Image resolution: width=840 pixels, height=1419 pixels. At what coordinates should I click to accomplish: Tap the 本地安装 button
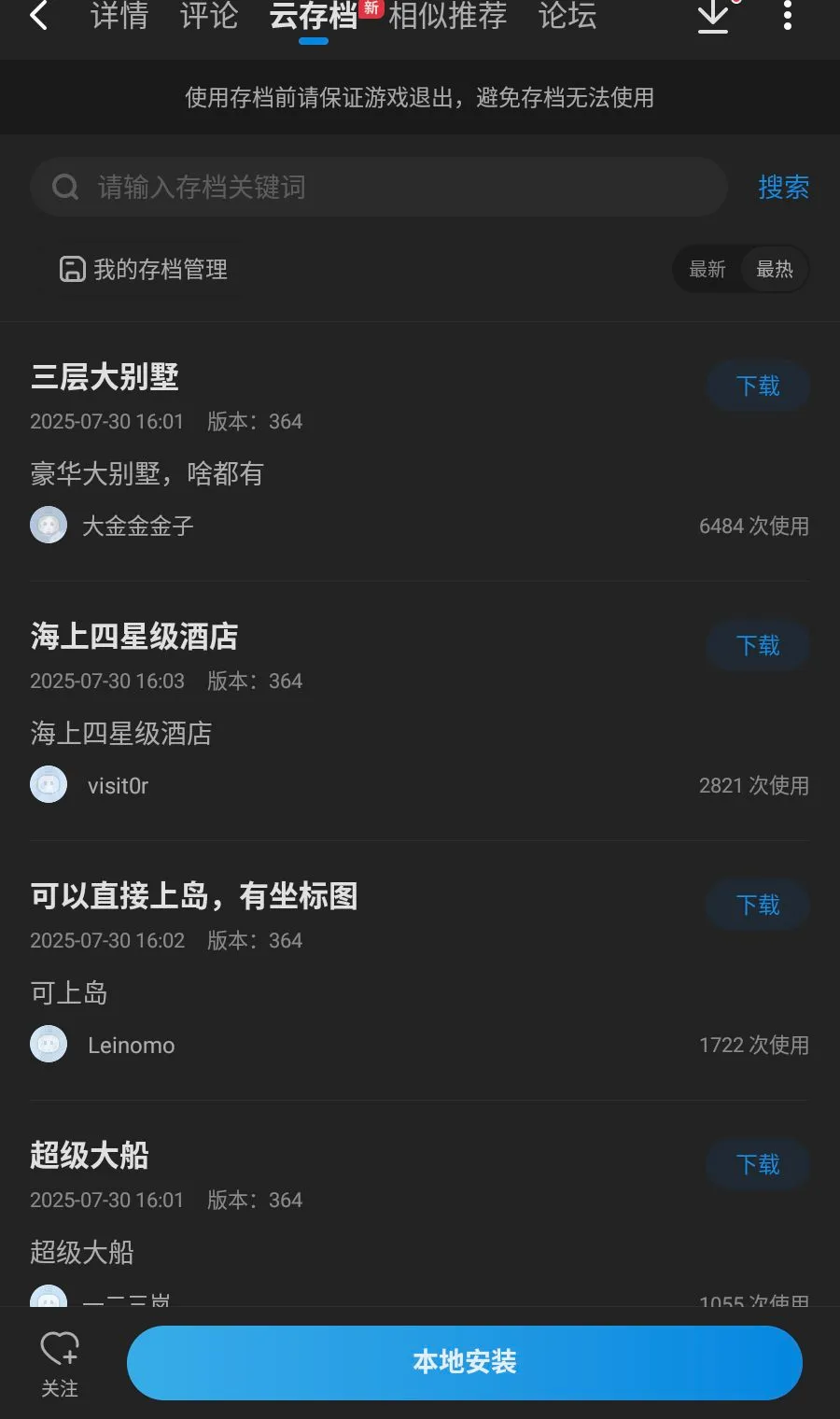(465, 1362)
